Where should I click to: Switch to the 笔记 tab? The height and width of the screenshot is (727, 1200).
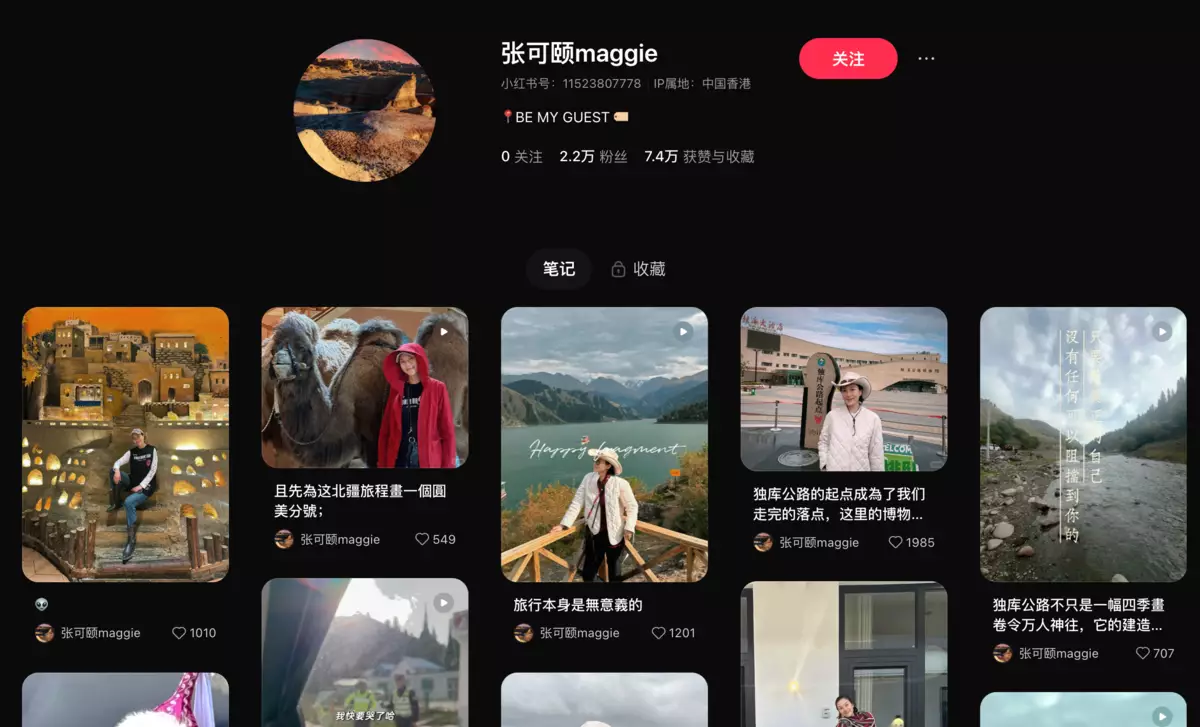558,269
